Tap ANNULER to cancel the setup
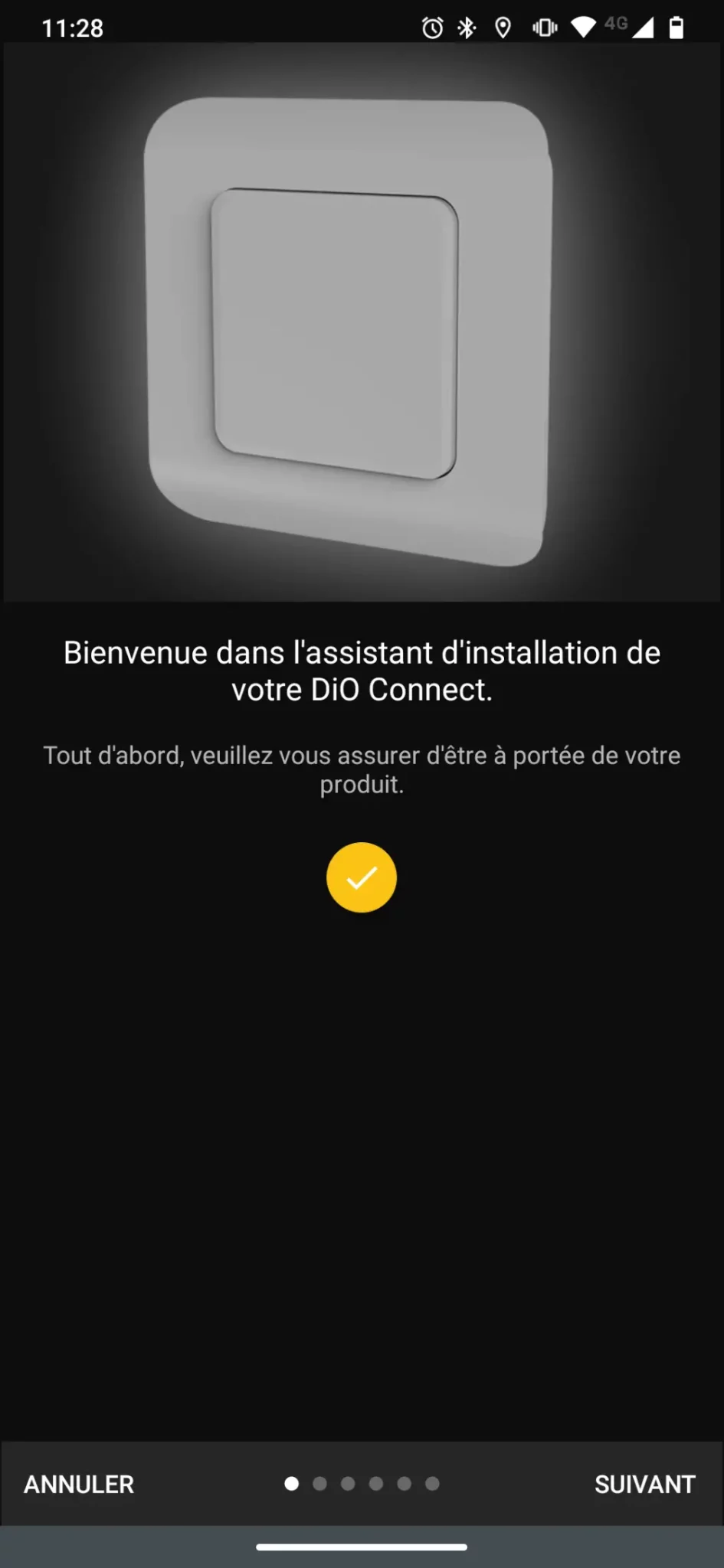The width and height of the screenshot is (724, 1568). point(79,1484)
